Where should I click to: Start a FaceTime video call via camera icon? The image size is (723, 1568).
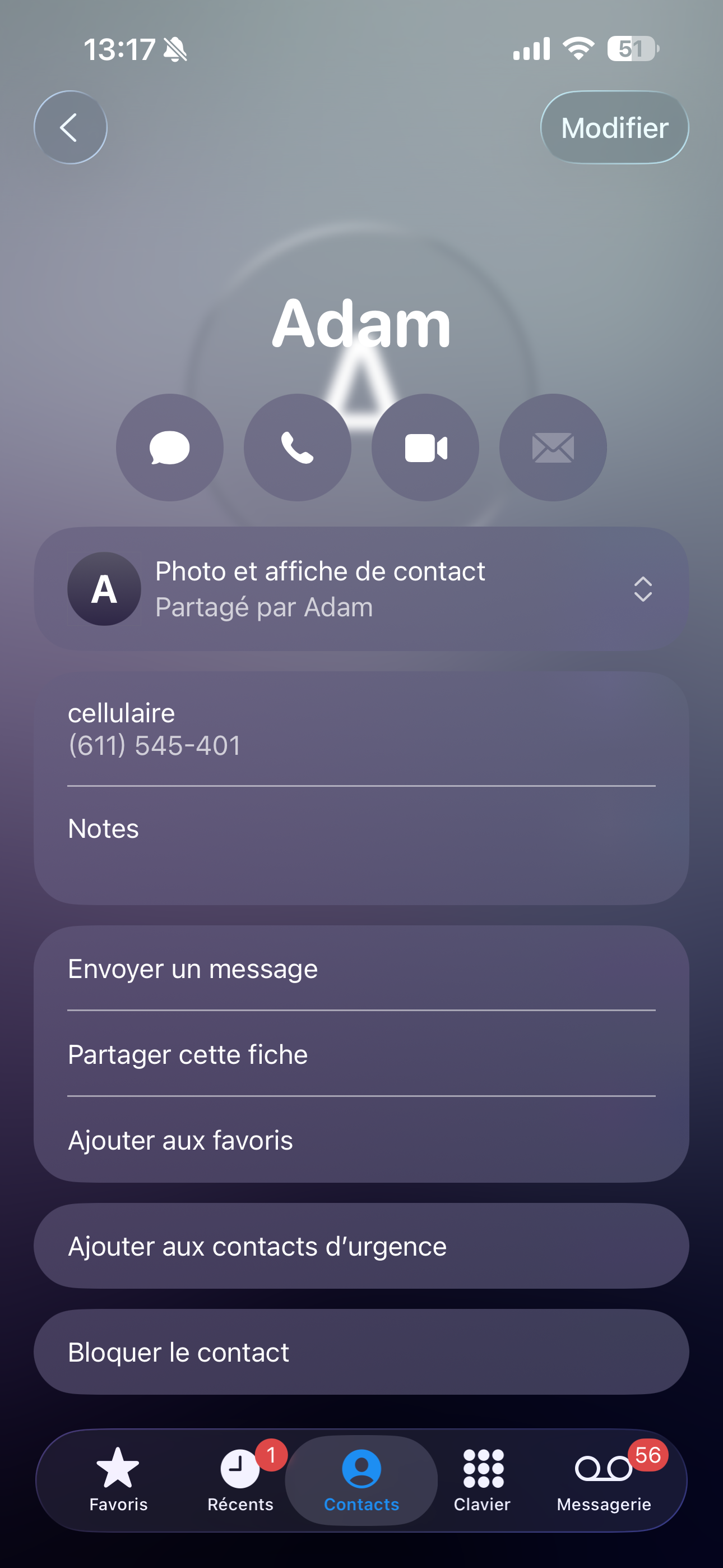(x=425, y=448)
